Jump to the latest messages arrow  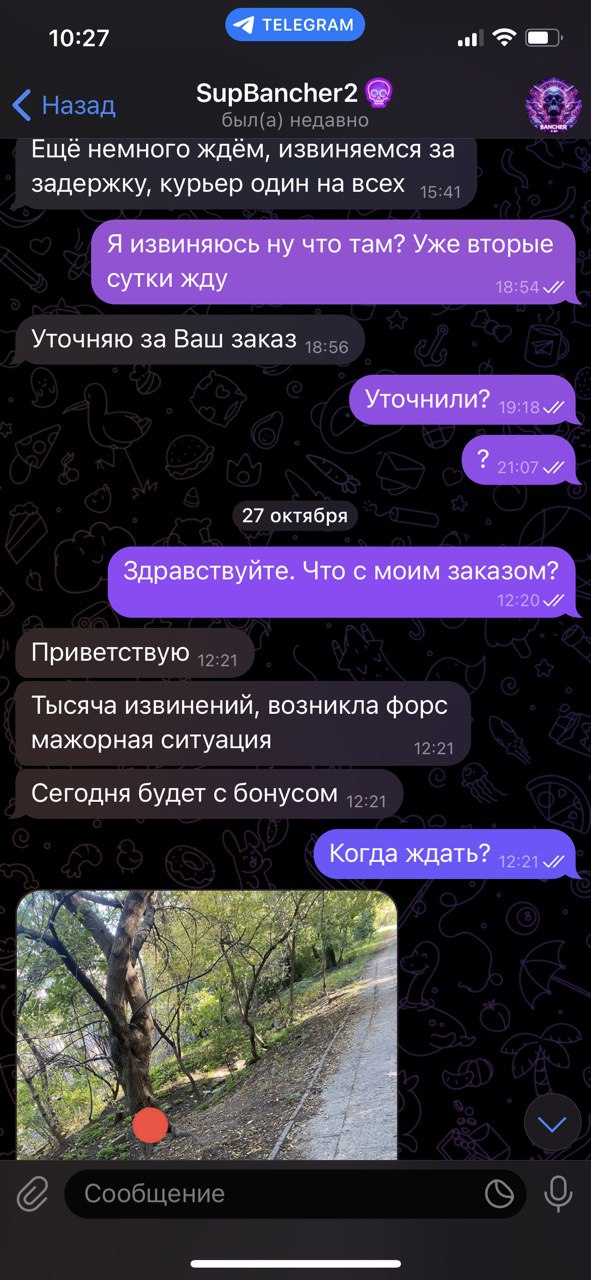(x=552, y=1123)
